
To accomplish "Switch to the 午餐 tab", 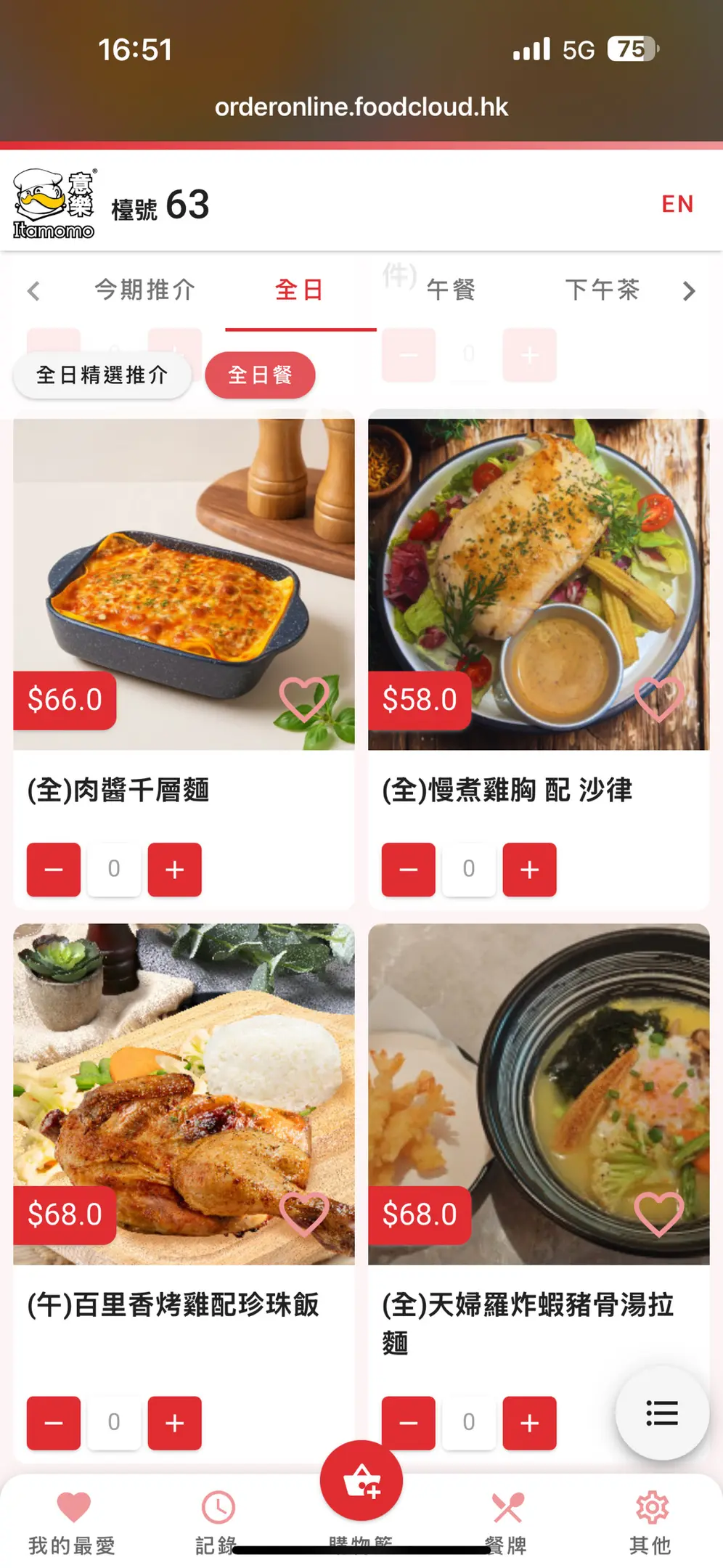I will [451, 290].
